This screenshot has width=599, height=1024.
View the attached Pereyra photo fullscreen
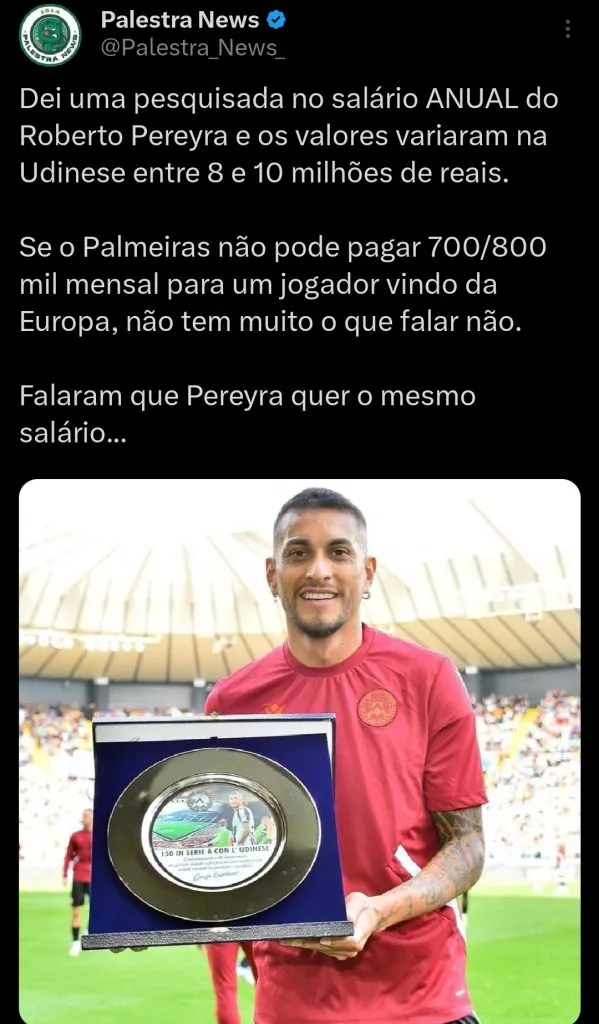[x=299, y=751]
